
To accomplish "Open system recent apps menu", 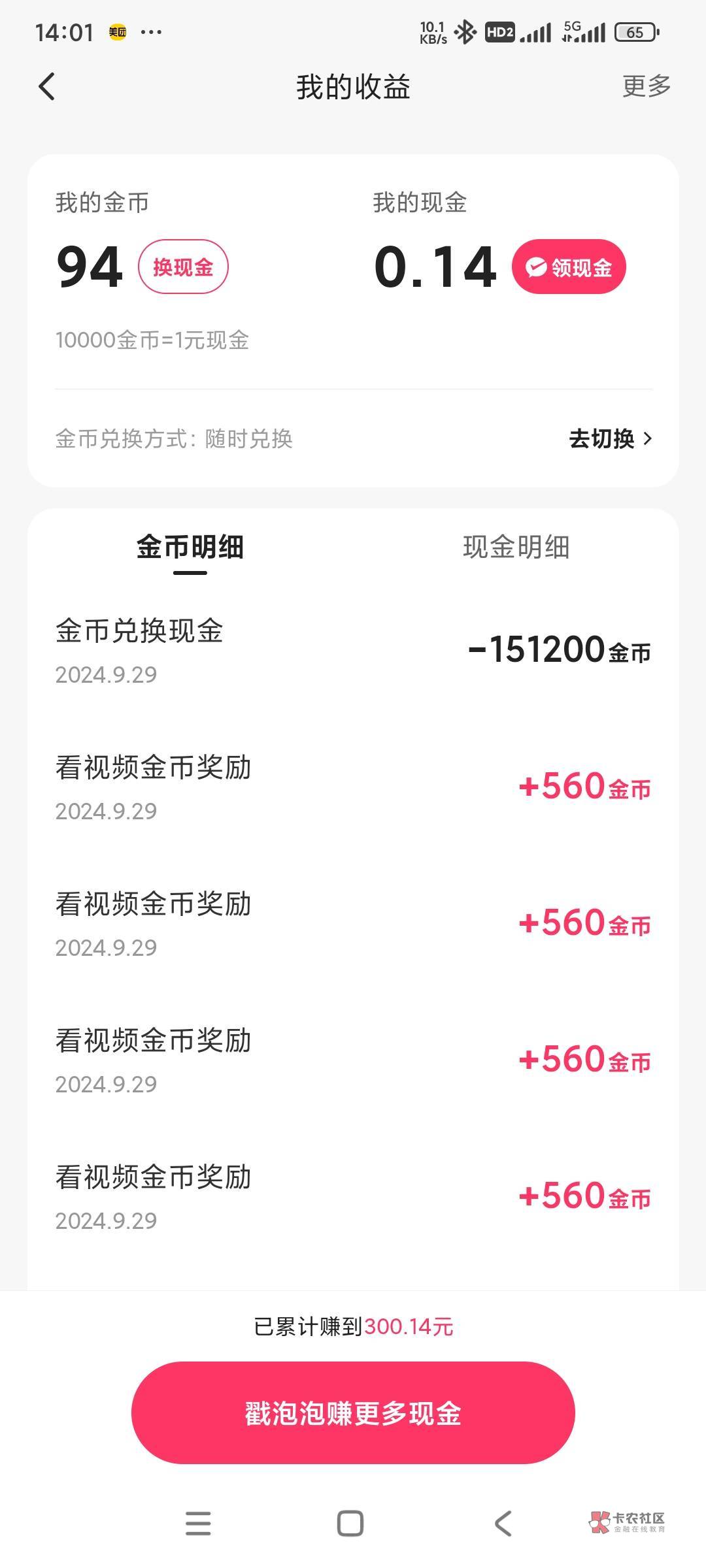I will [x=198, y=1524].
